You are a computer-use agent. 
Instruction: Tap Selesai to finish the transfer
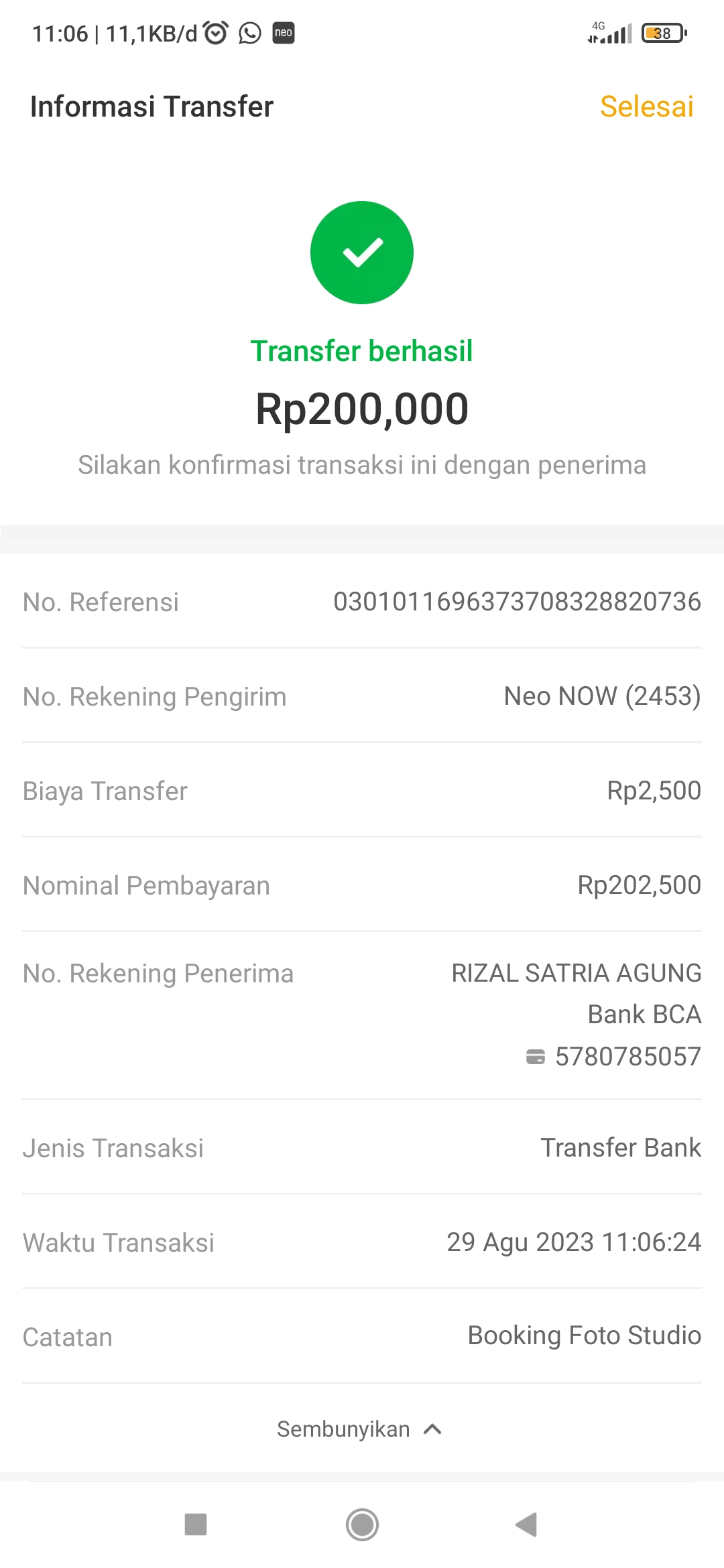(x=646, y=107)
